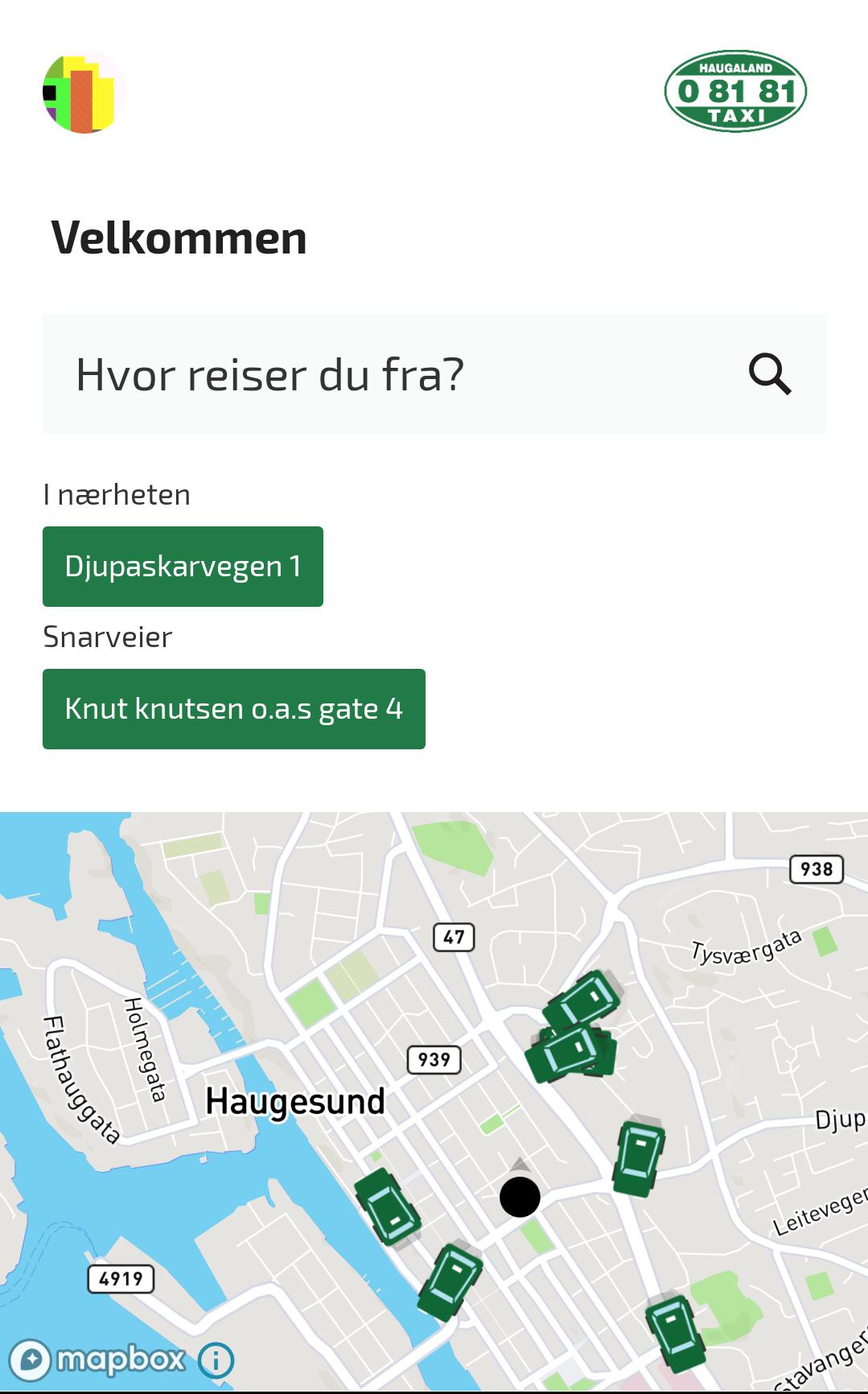Viewport: 868px width, 1394px height.
Task: Click the route 47 road shield
Action: point(453,936)
